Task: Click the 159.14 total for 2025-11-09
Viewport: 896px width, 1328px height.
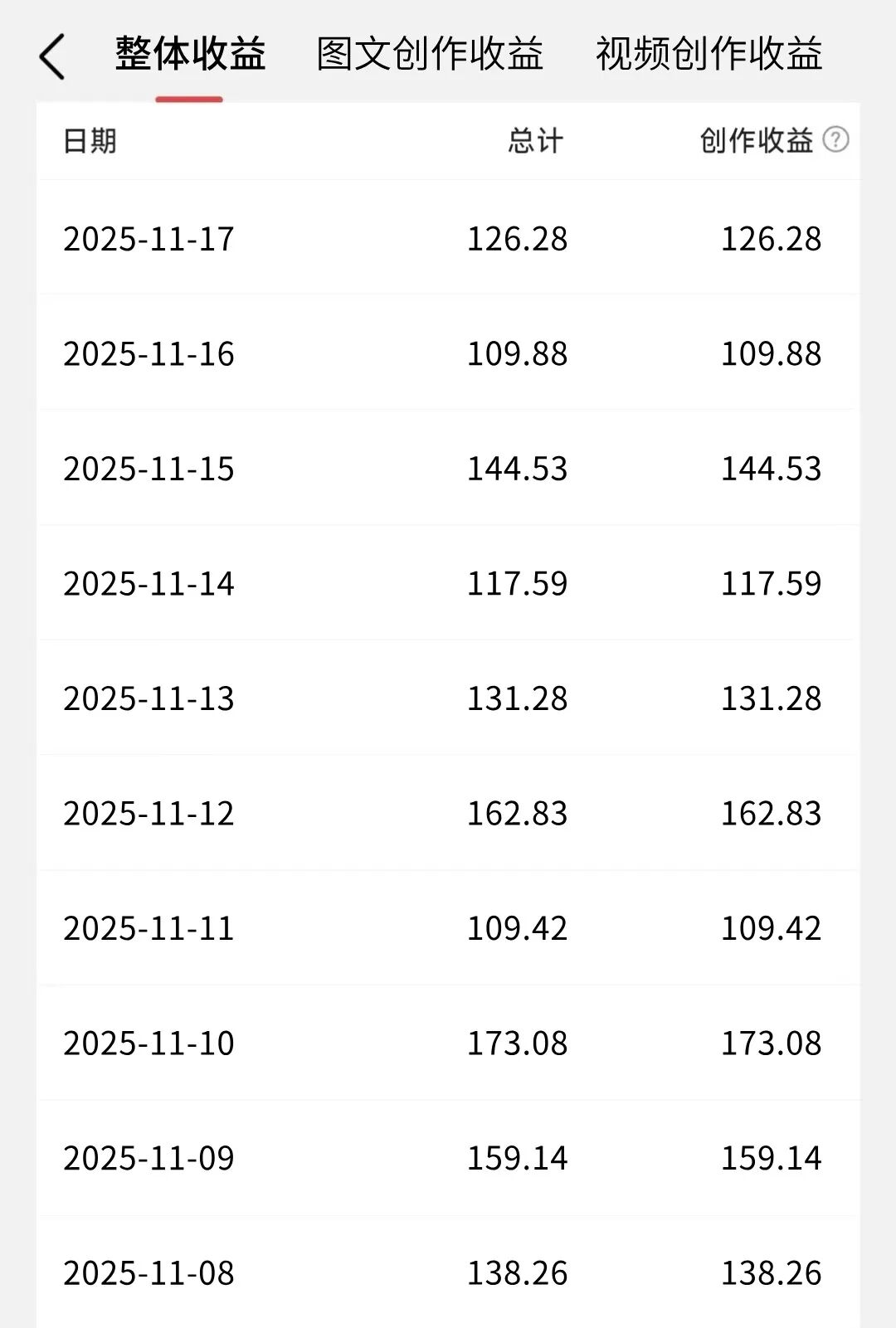Action: (515, 1158)
